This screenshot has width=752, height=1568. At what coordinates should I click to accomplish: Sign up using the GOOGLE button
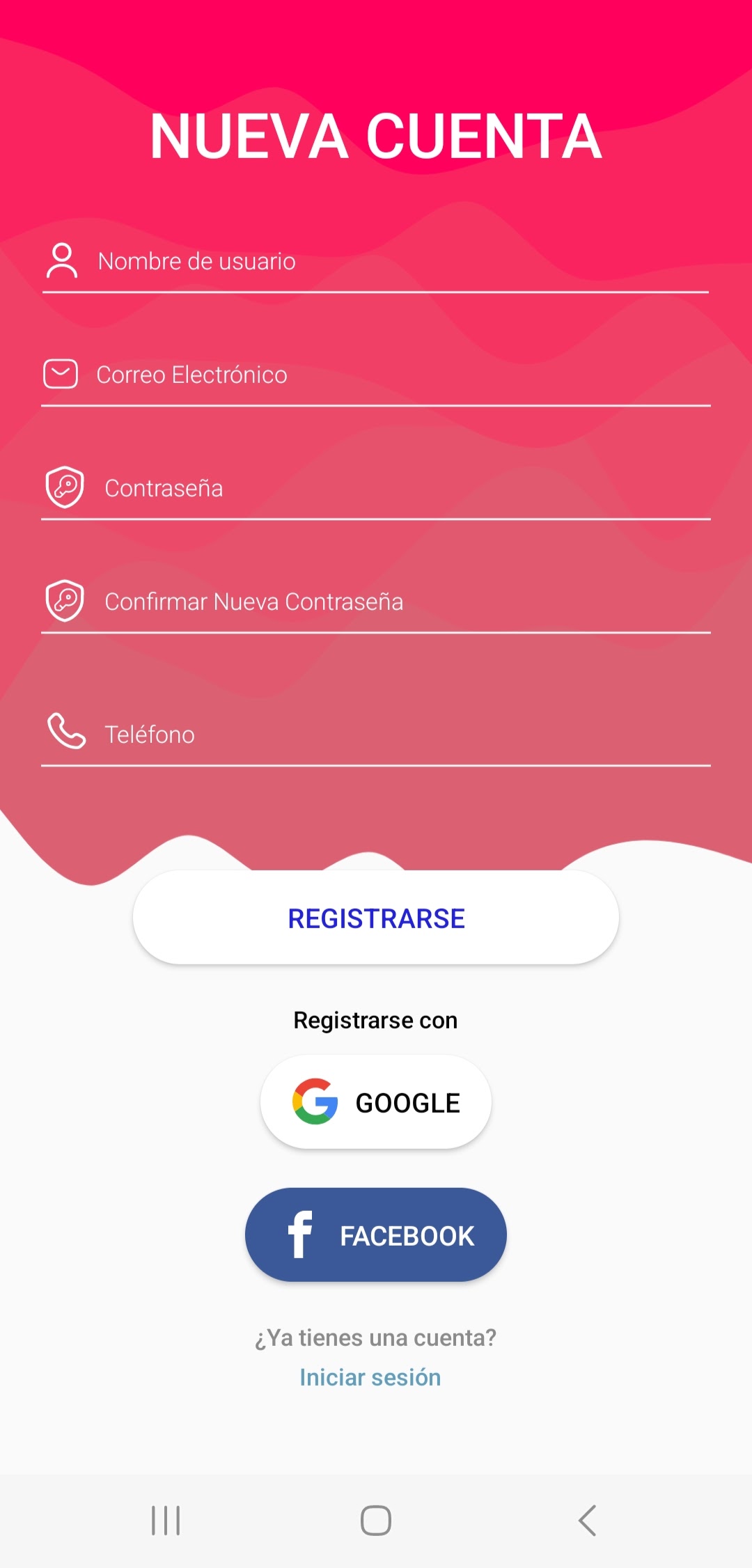click(x=375, y=1101)
